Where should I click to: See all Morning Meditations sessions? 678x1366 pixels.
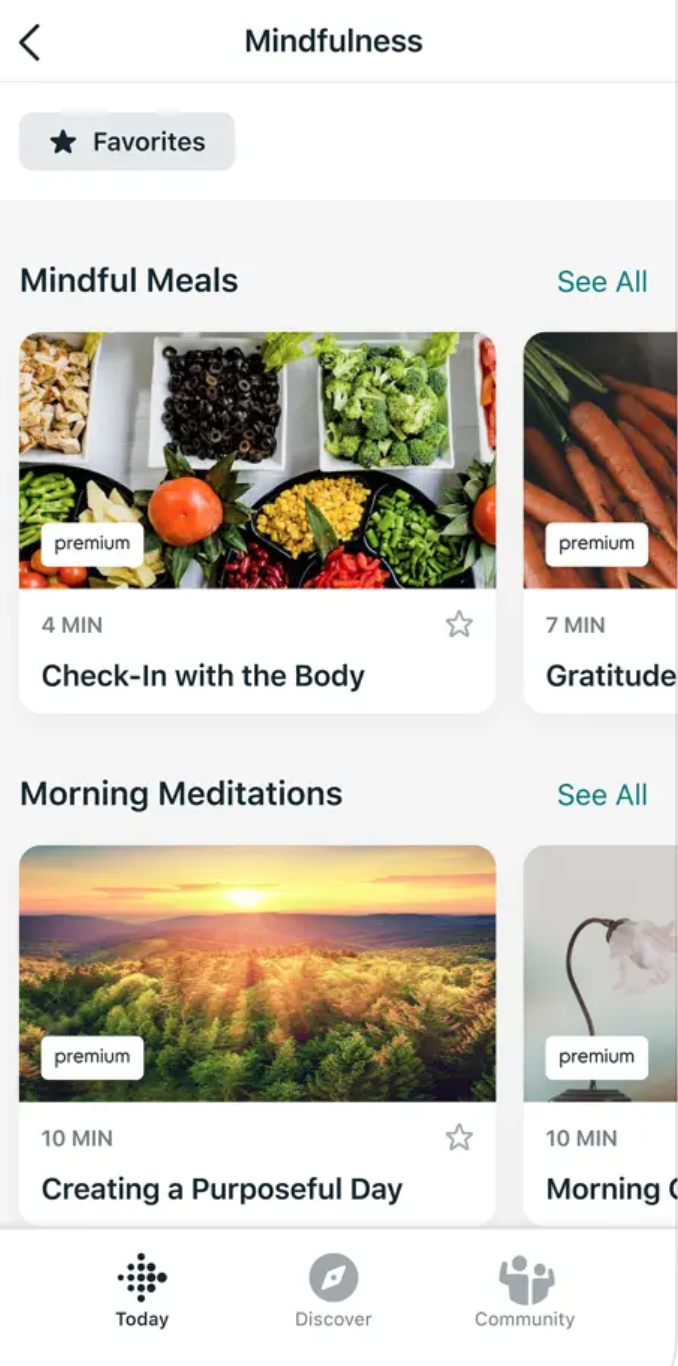point(602,795)
